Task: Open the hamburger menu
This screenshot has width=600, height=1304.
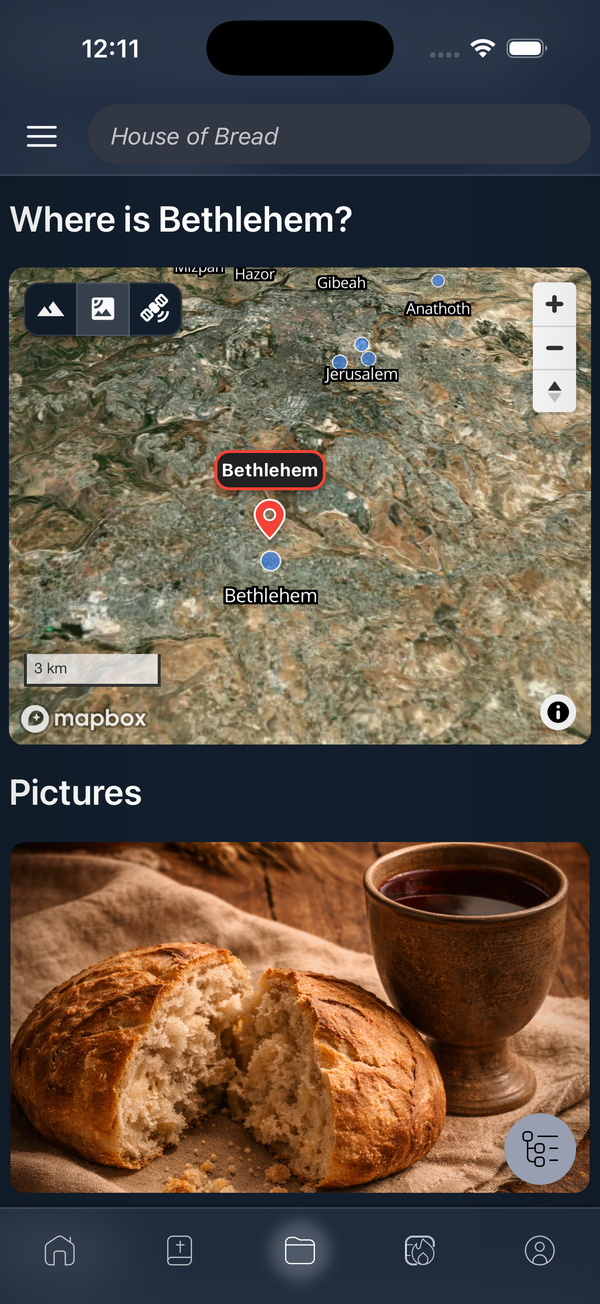Action: 42,137
